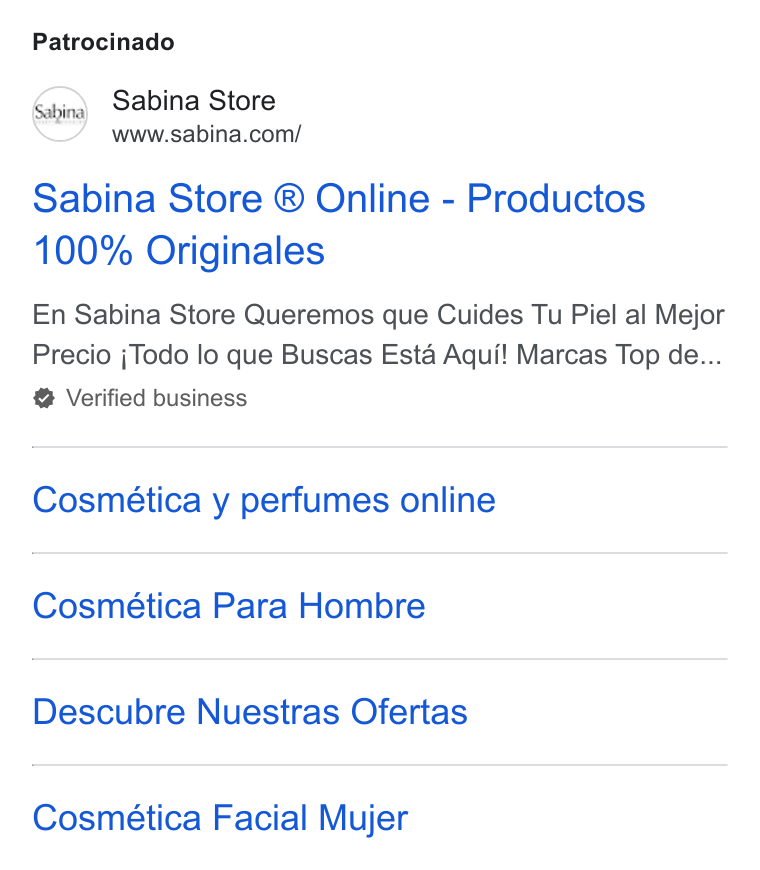Open the www.sabina.com site header
The width and height of the screenshot is (760, 870).
click(x=166, y=115)
